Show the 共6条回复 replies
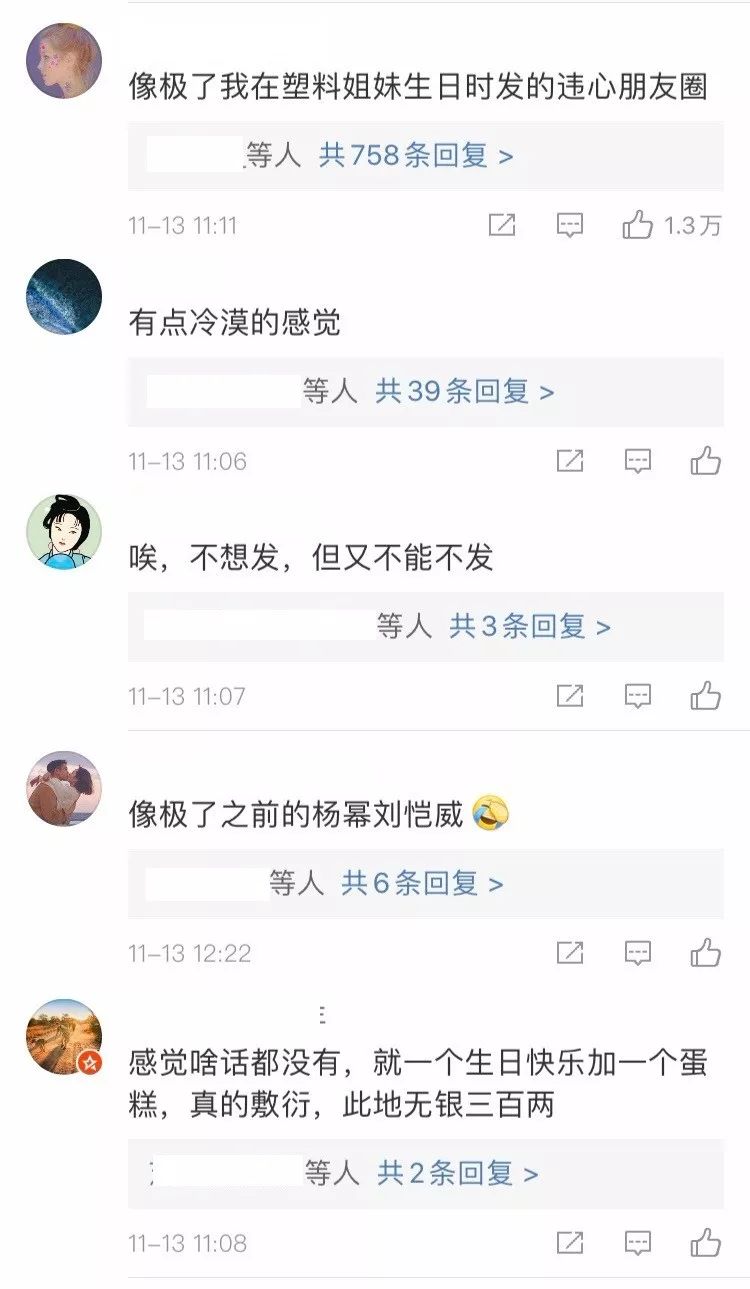Viewport: 750px width, 1289px height. coord(422,883)
